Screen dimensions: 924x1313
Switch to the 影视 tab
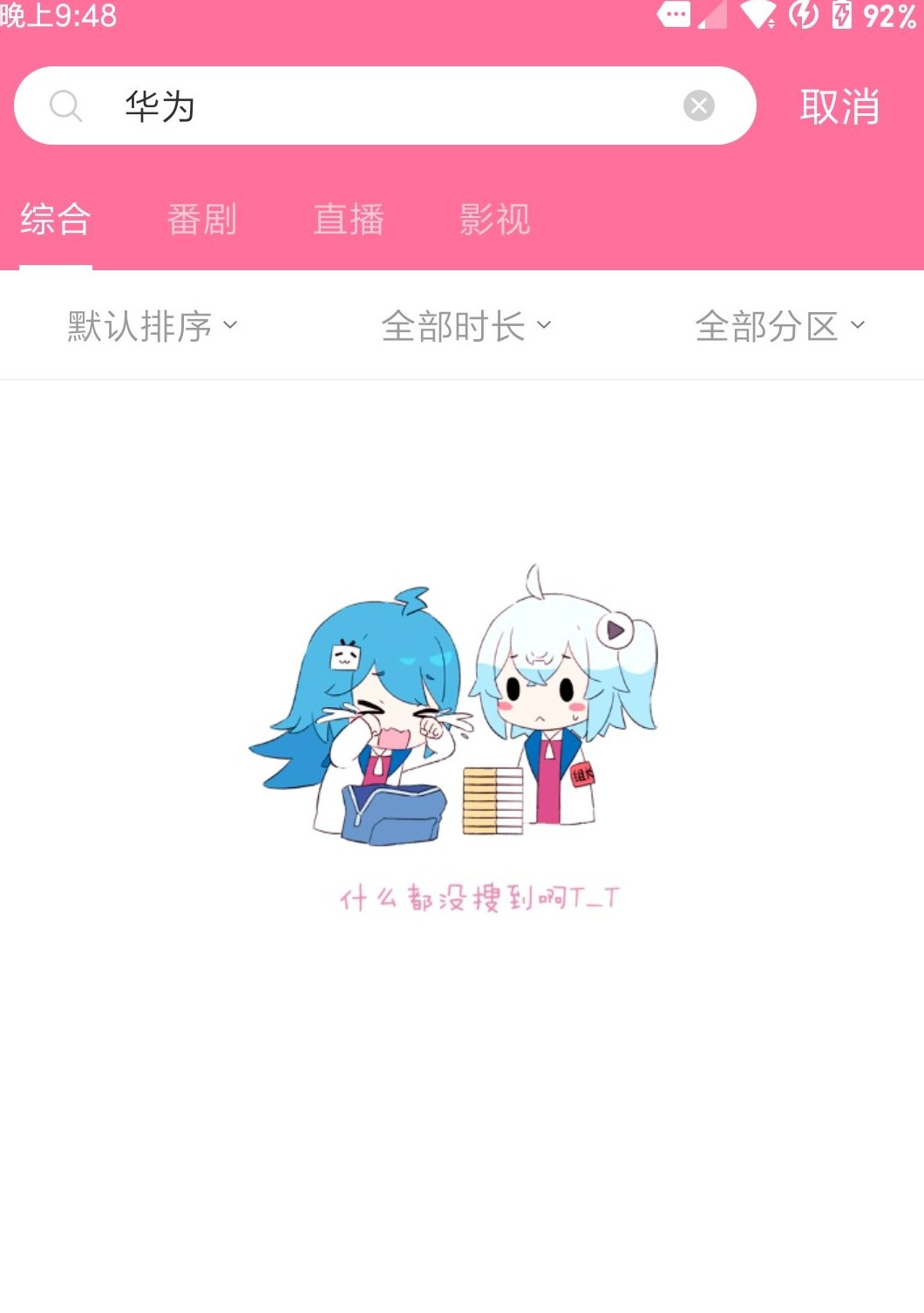[495, 219]
